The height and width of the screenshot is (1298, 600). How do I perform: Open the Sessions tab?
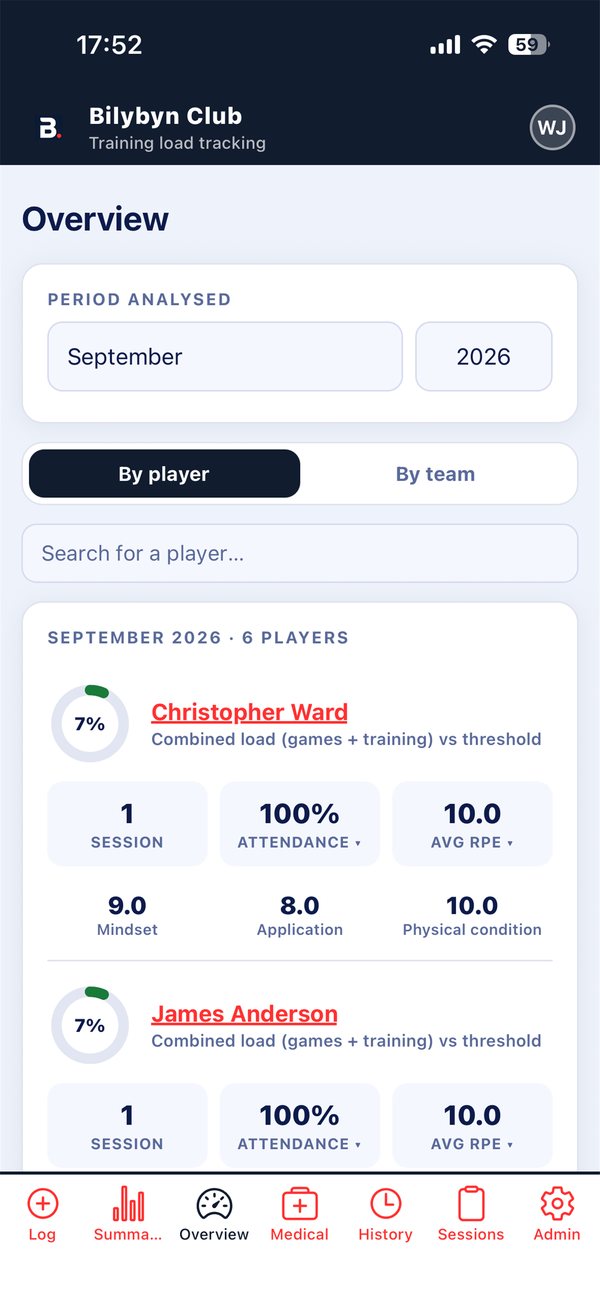click(471, 1215)
